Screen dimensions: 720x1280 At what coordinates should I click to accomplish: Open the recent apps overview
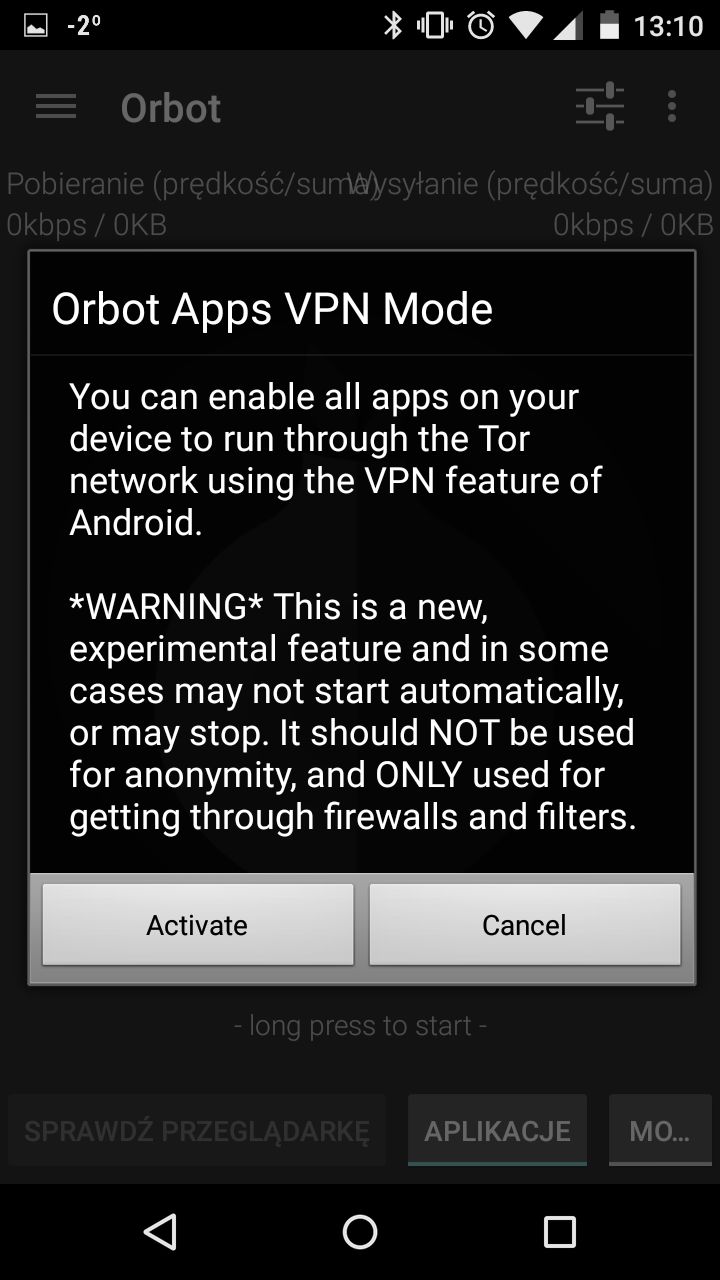tap(559, 1232)
